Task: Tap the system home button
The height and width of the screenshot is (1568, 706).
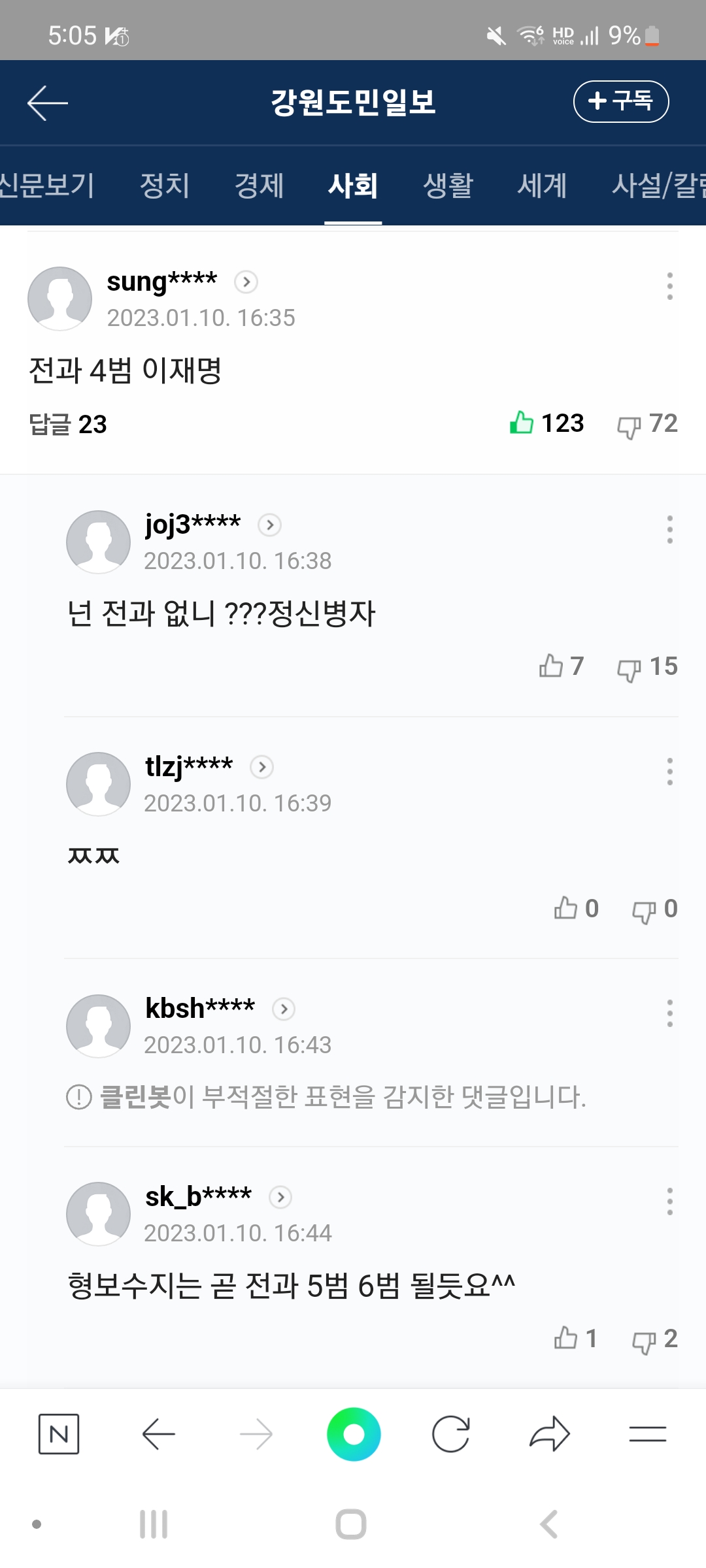Action: [351, 1525]
